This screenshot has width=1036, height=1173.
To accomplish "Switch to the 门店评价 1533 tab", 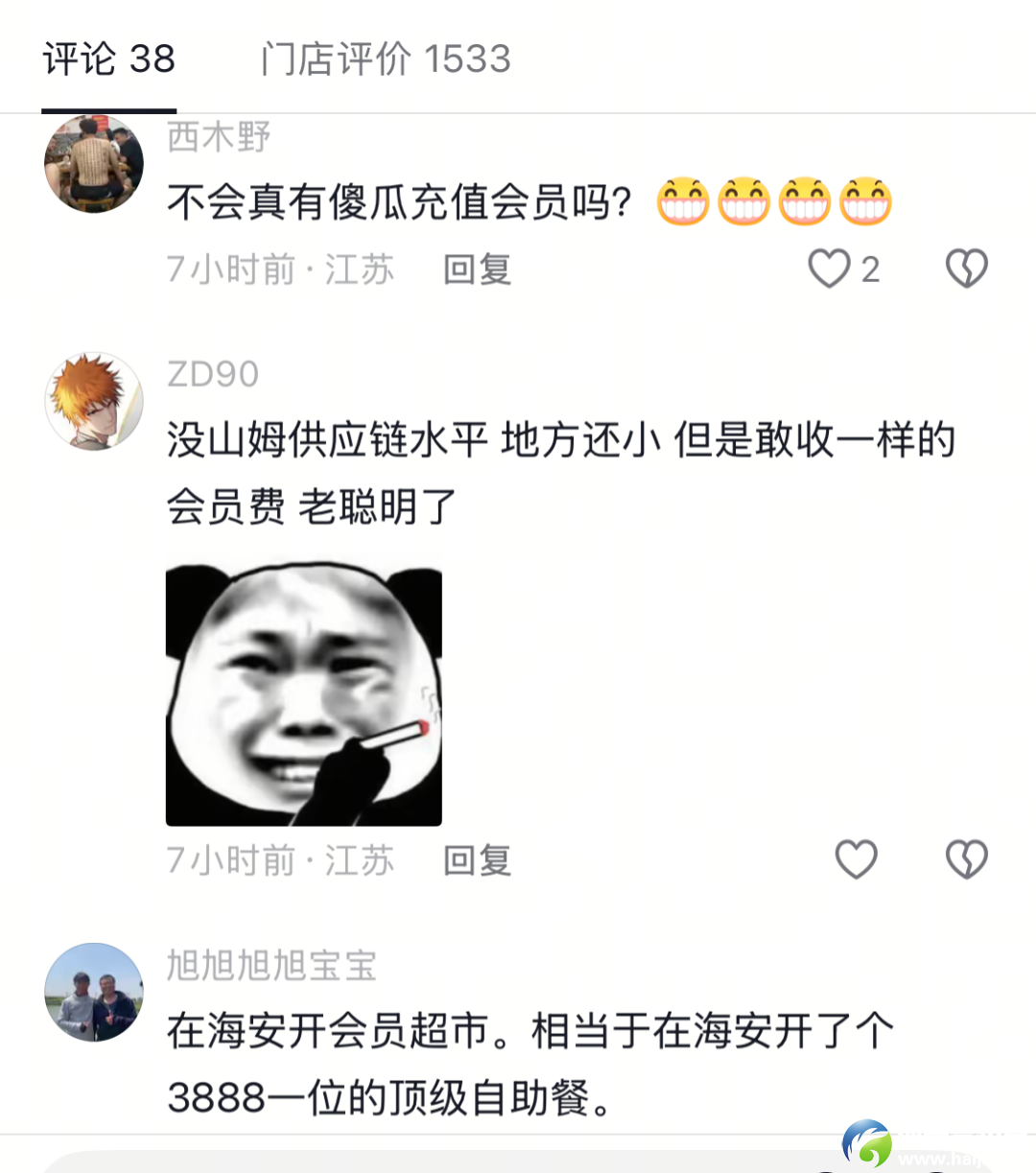I will pos(386,59).
